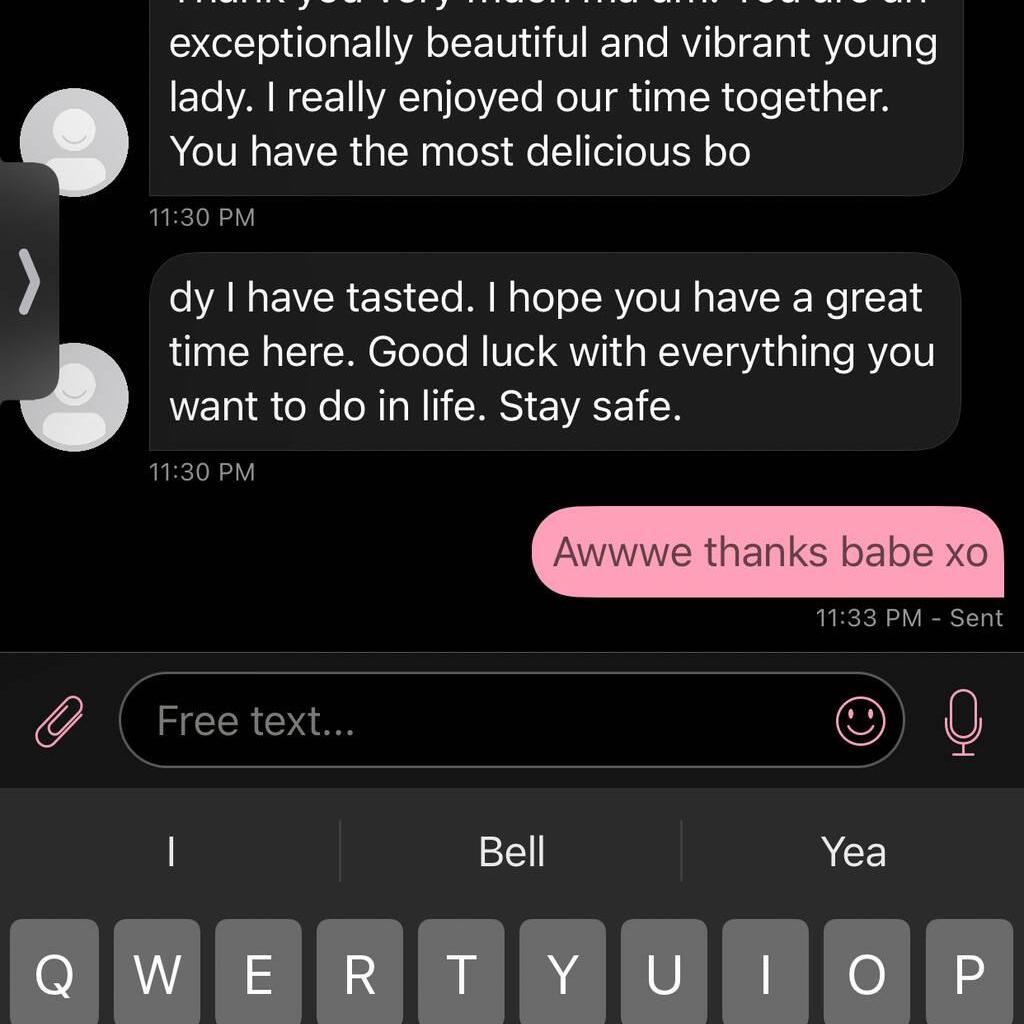Focus the Free text message field
Viewport: 1024px width, 1024px height.
(480, 721)
